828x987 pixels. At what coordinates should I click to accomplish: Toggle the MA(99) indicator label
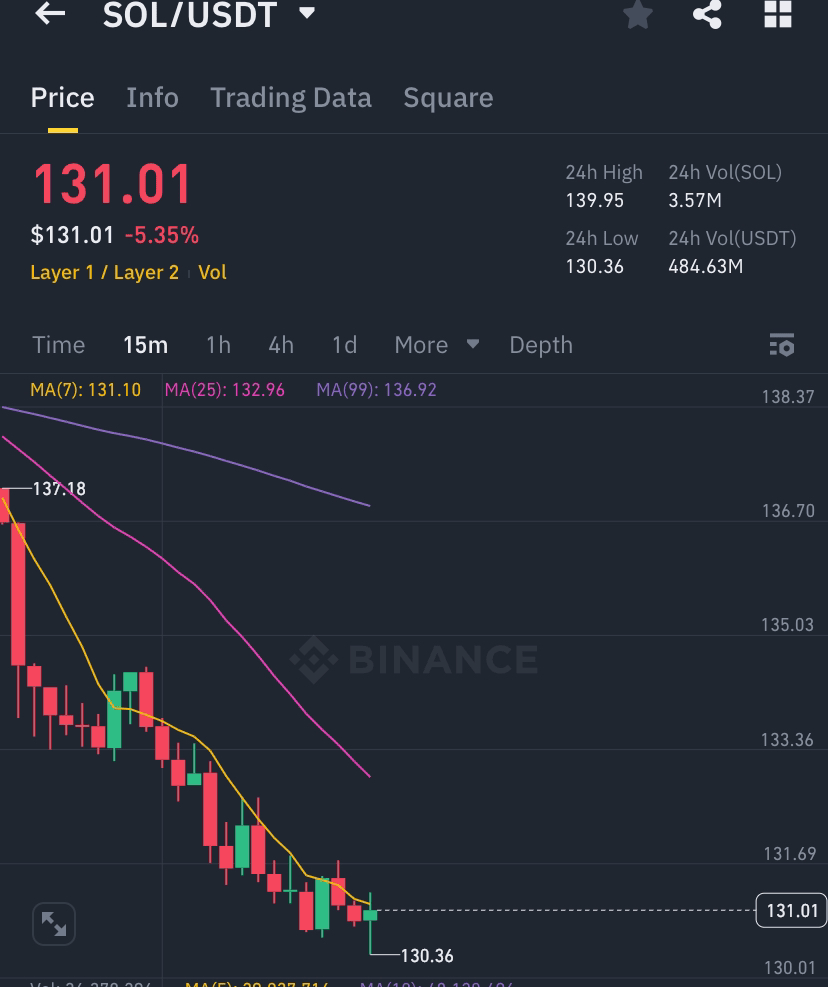(377, 390)
